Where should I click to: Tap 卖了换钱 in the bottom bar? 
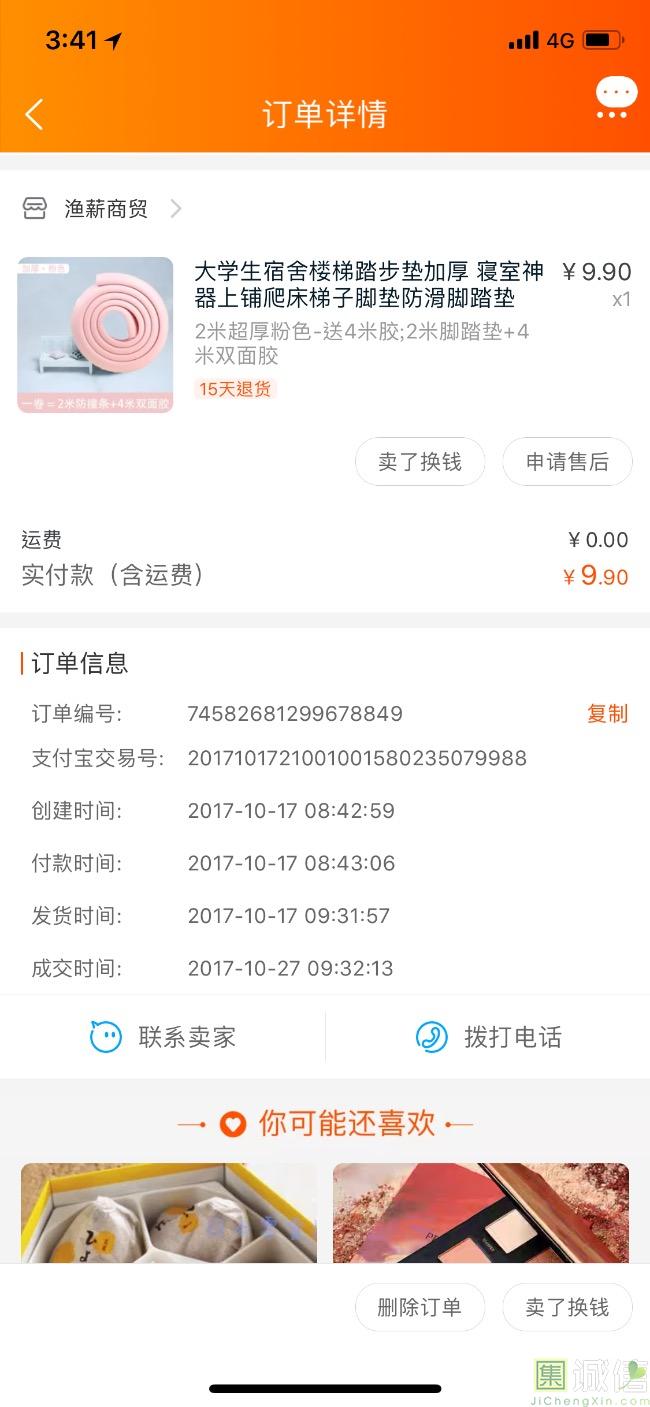click(x=567, y=1307)
